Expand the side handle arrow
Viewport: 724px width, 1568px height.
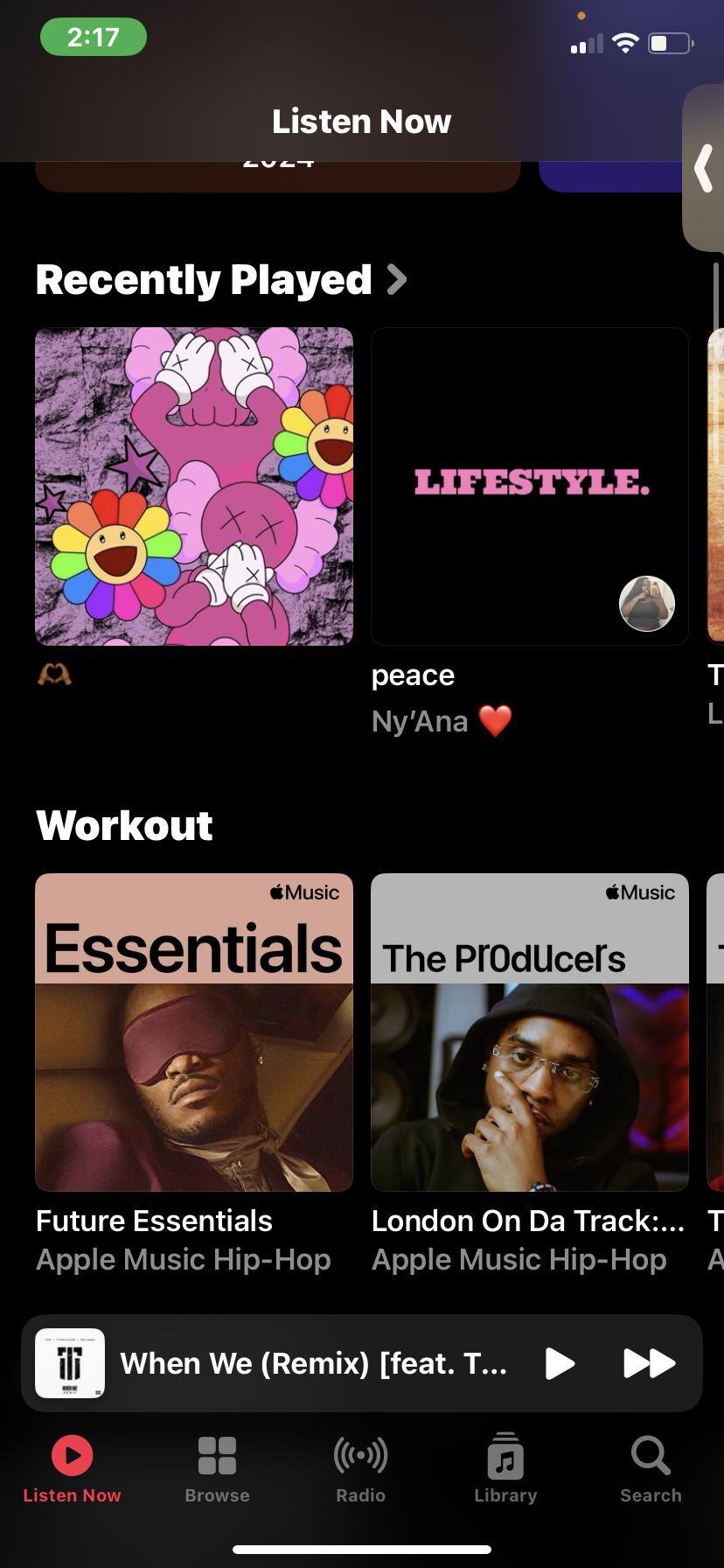[x=704, y=168]
